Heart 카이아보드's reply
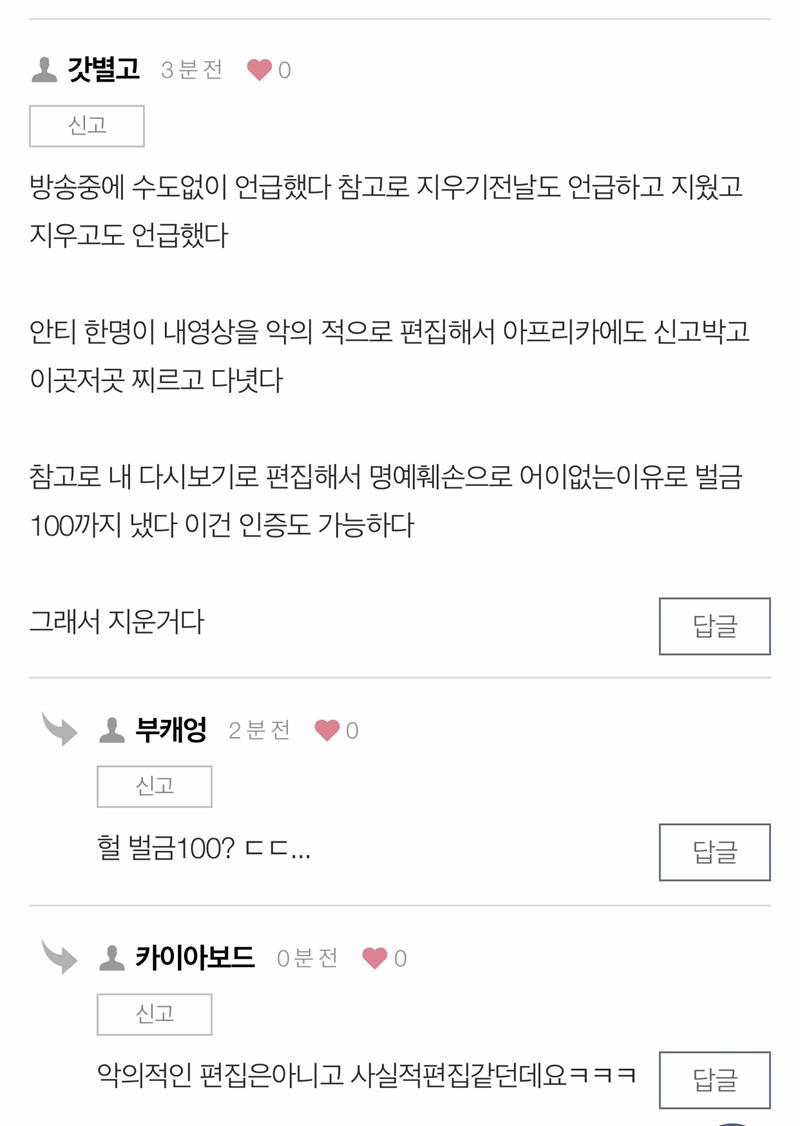 pos(375,959)
